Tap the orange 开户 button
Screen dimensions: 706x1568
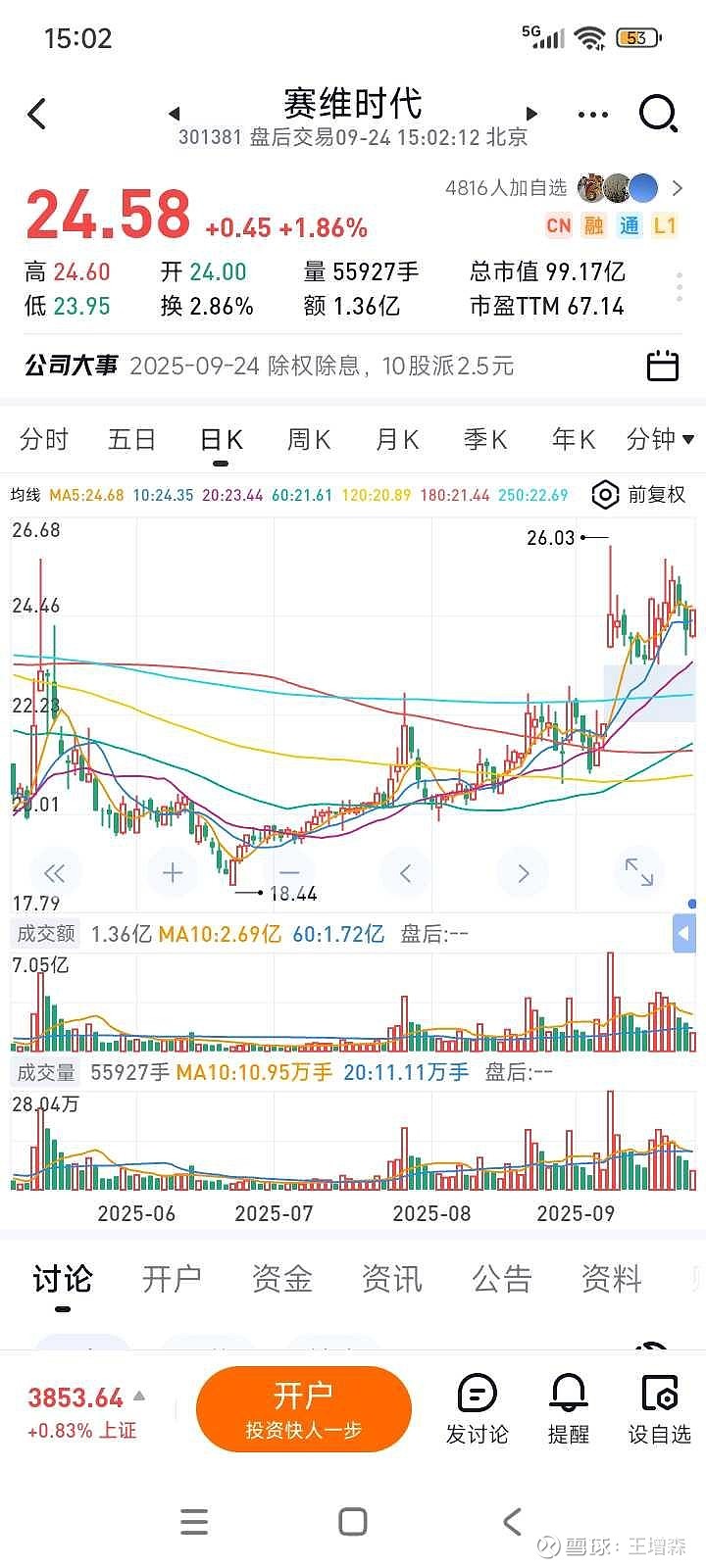tap(303, 1409)
